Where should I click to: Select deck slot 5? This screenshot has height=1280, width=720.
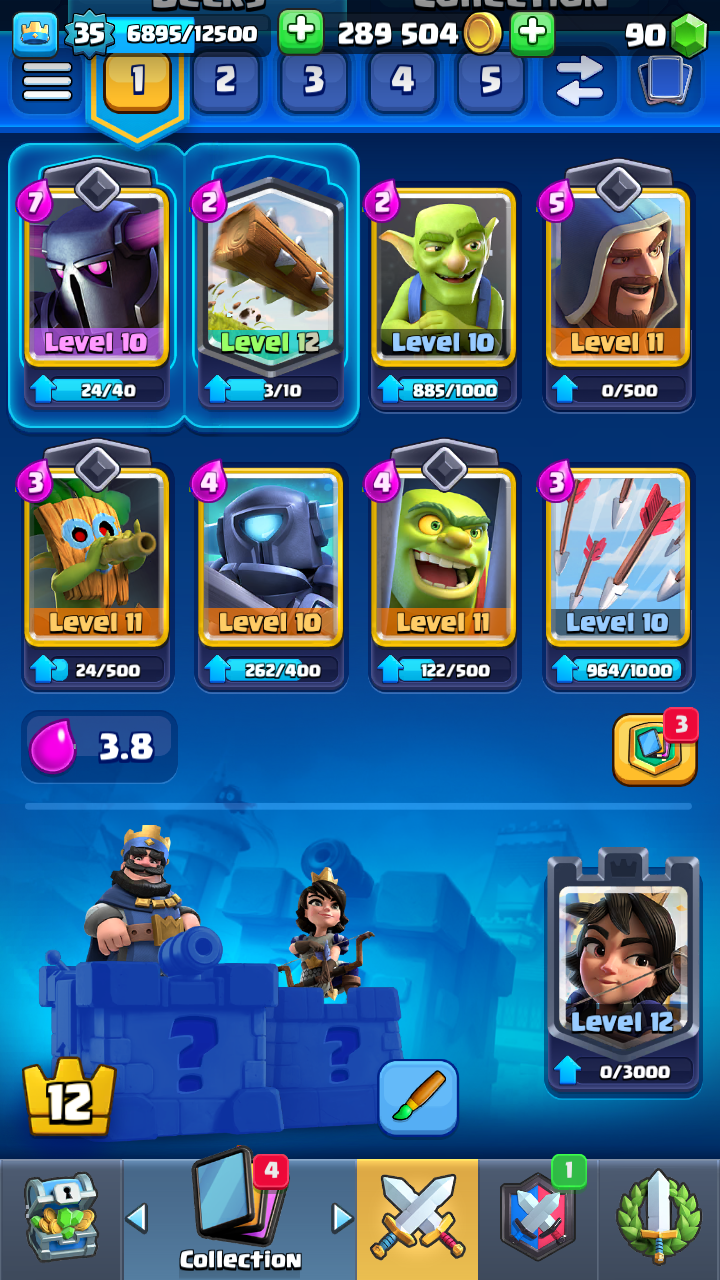tap(490, 80)
